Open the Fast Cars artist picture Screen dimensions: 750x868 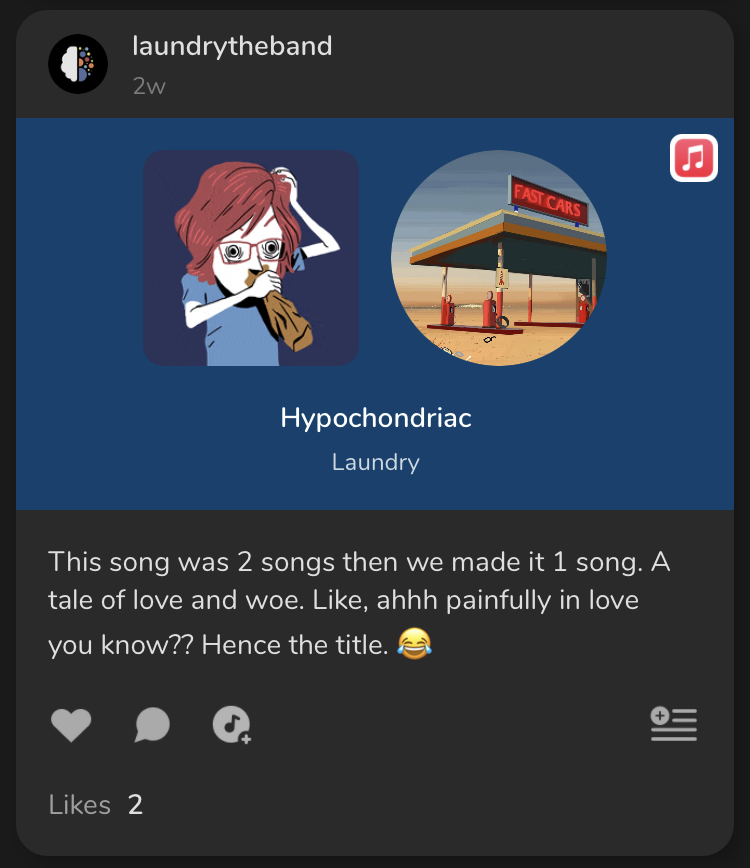pos(499,258)
